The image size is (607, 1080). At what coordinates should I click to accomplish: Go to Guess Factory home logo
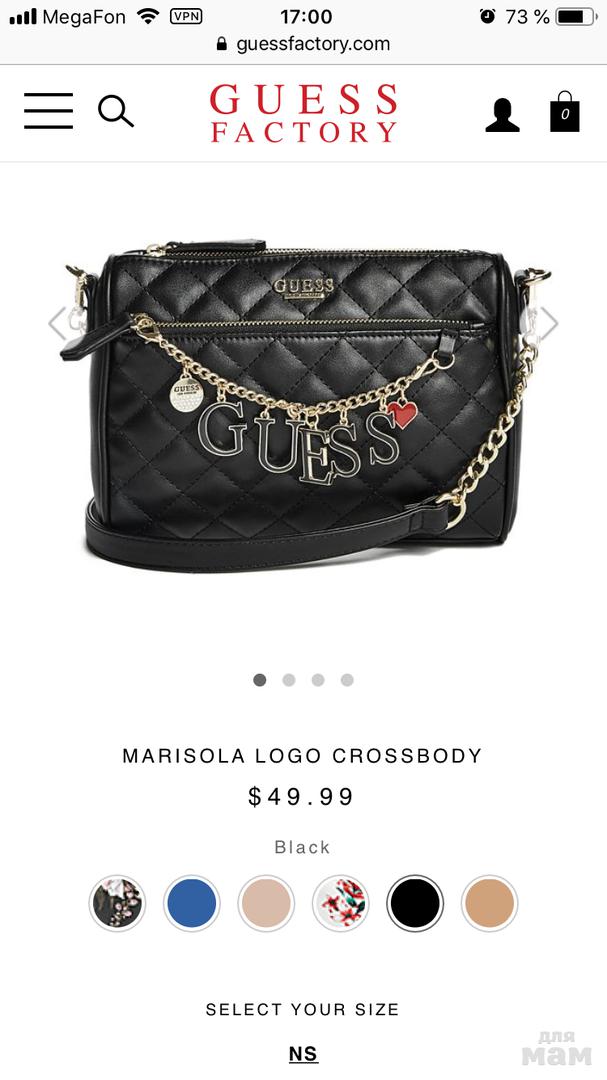304,113
